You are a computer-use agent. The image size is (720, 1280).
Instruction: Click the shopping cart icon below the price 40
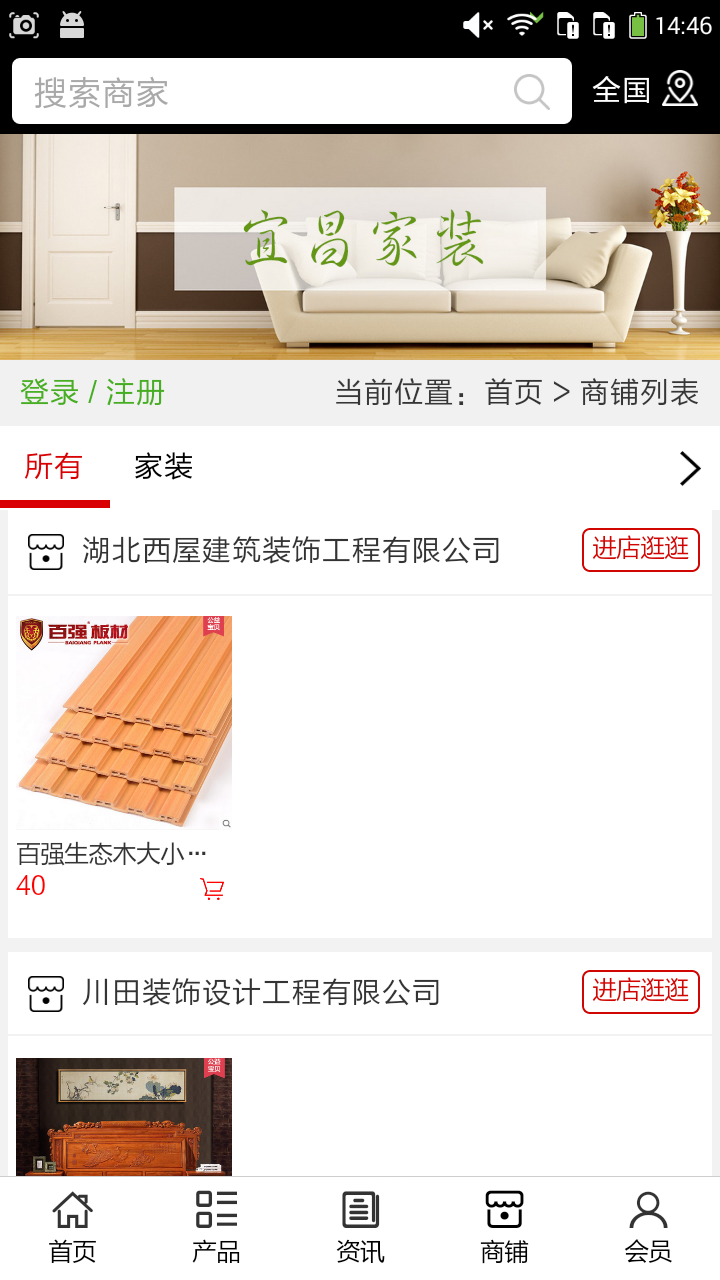pyautogui.click(x=211, y=888)
